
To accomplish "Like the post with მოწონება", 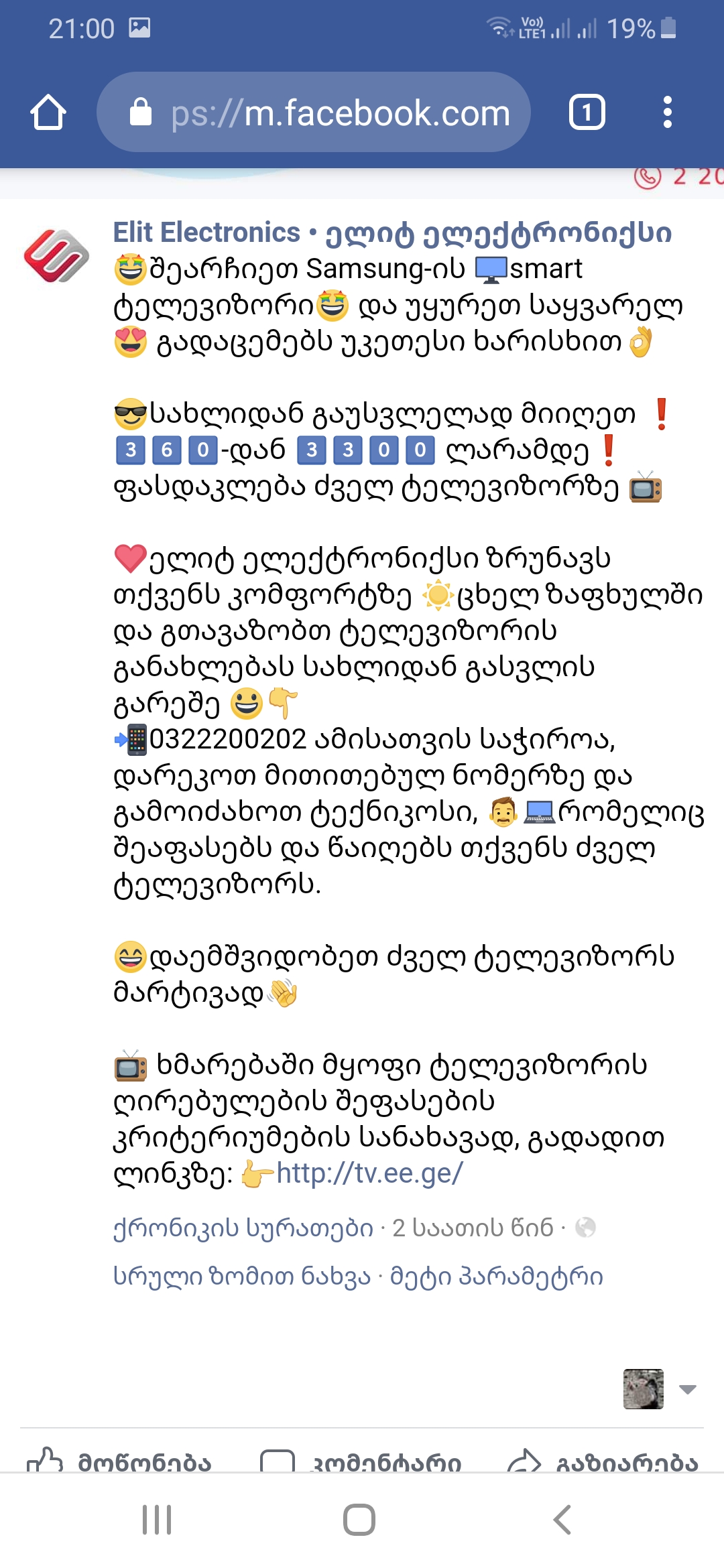I will click(x=121, y=1461).
